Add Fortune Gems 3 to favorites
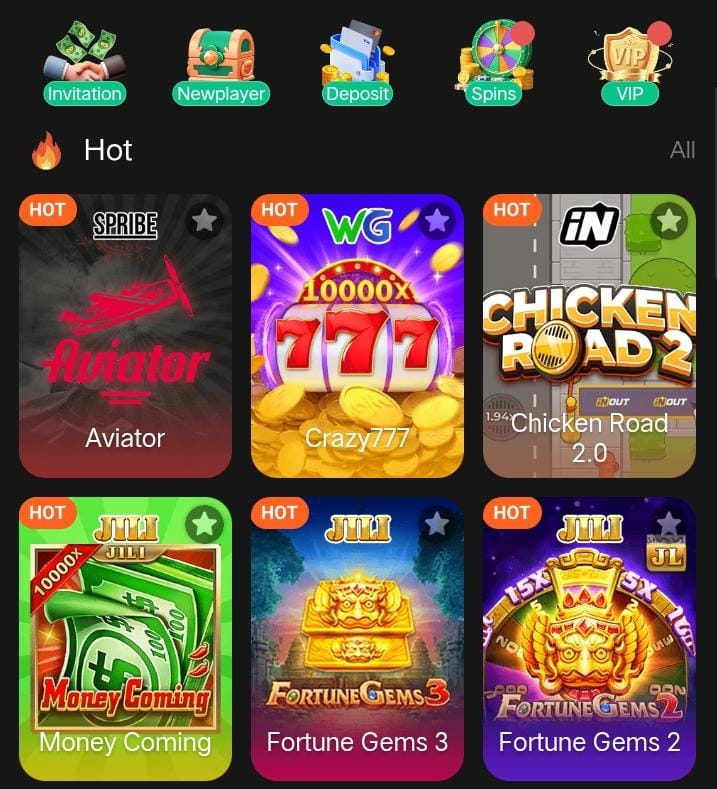This screenshot has width=717, height=789. click(x=436, y=524)
